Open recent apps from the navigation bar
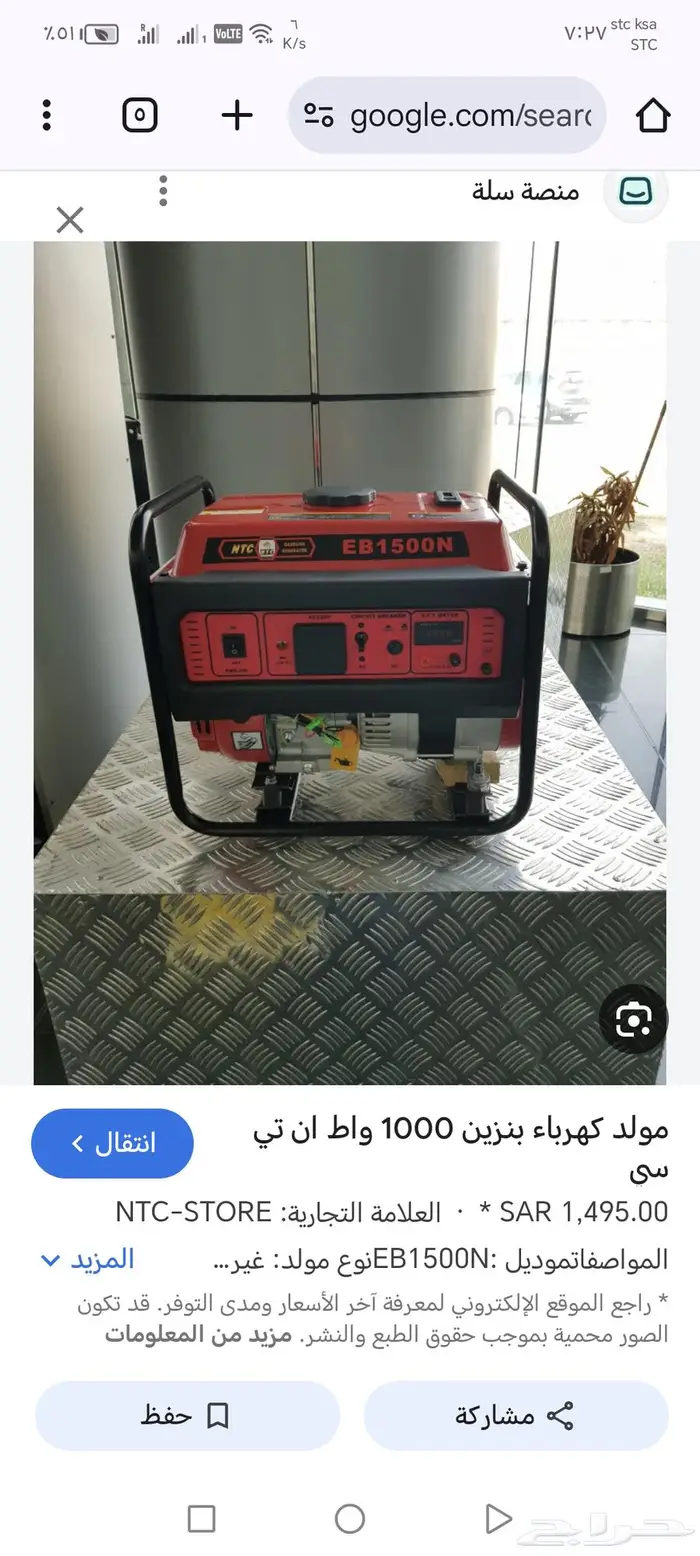700x1556 pixels. (x=201, y=1519)
